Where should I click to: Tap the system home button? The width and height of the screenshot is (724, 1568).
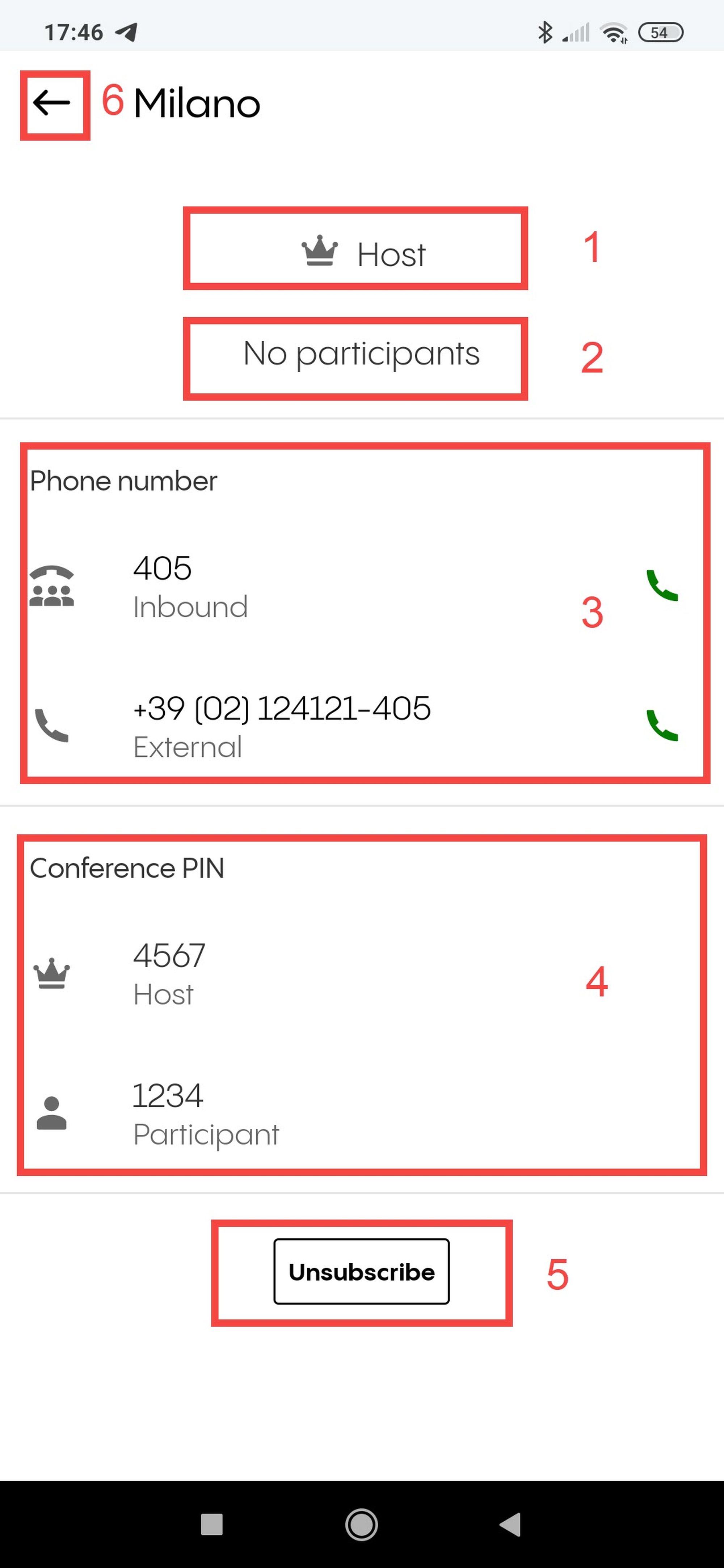coord(362,1524)
